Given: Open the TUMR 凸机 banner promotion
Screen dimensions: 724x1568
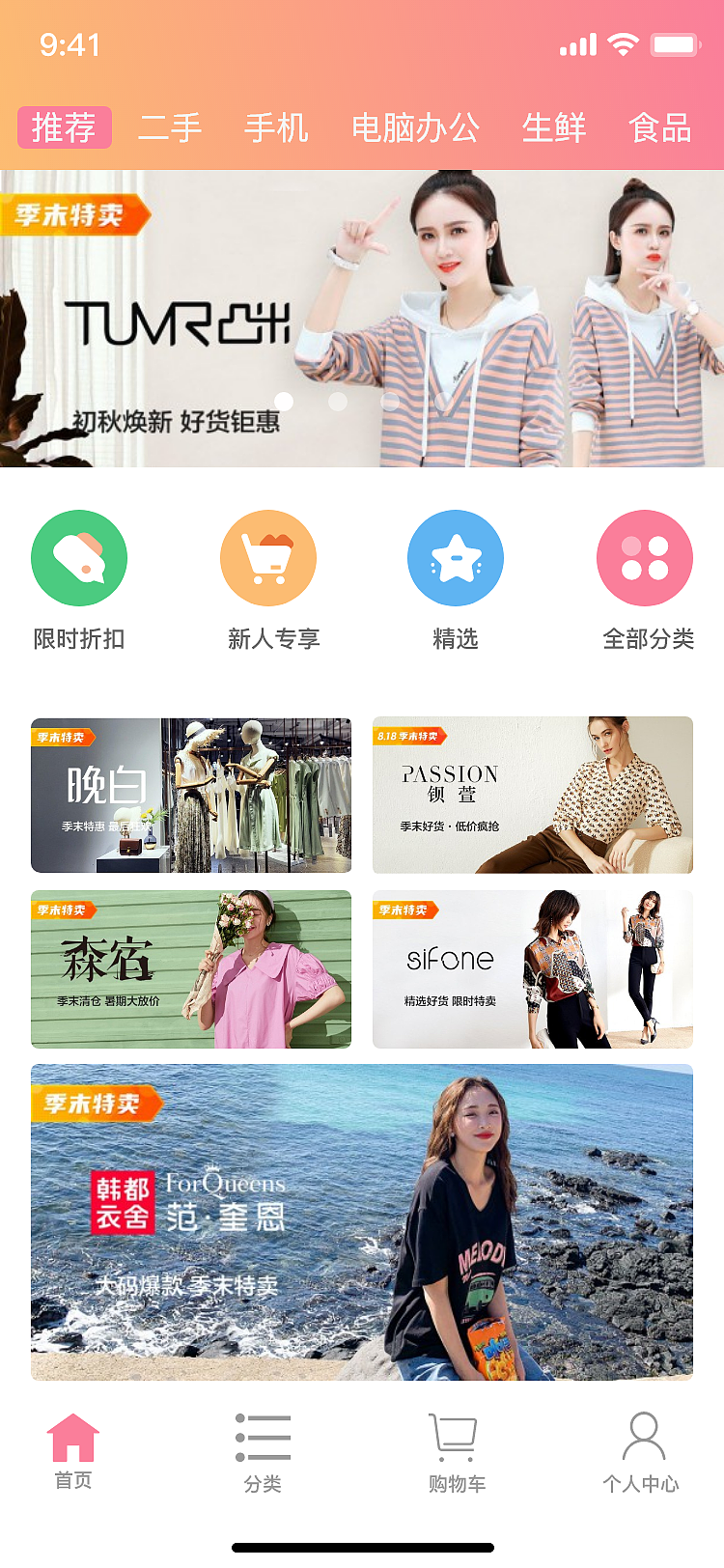Looking at the screenshot, I should coord(362,319).
